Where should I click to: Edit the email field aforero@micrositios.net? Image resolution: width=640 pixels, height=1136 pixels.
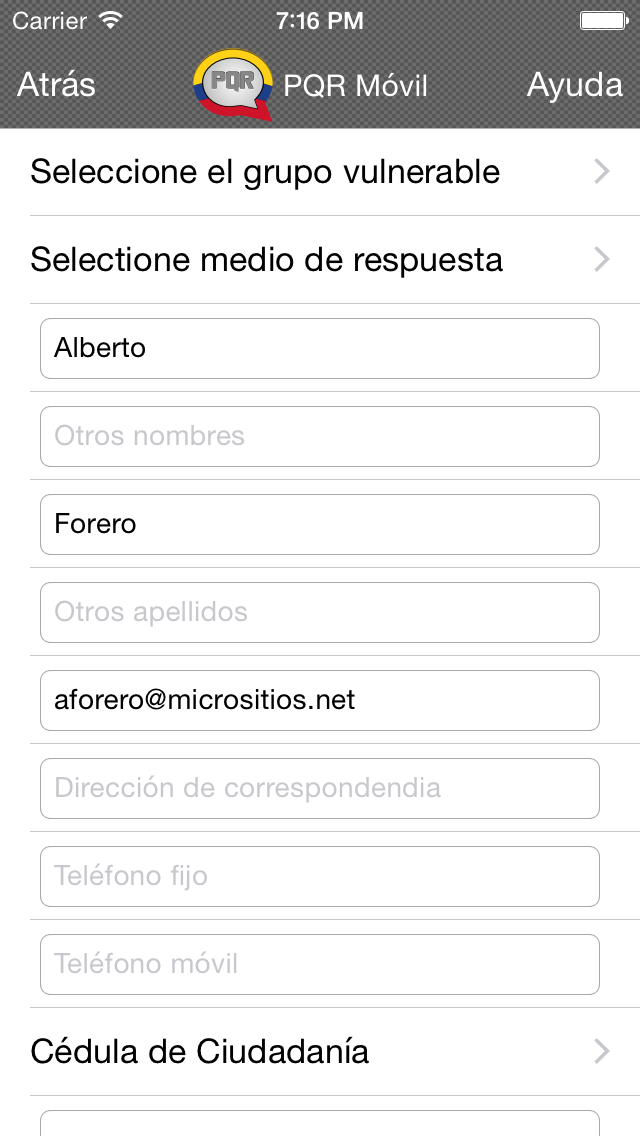point(320,701)
